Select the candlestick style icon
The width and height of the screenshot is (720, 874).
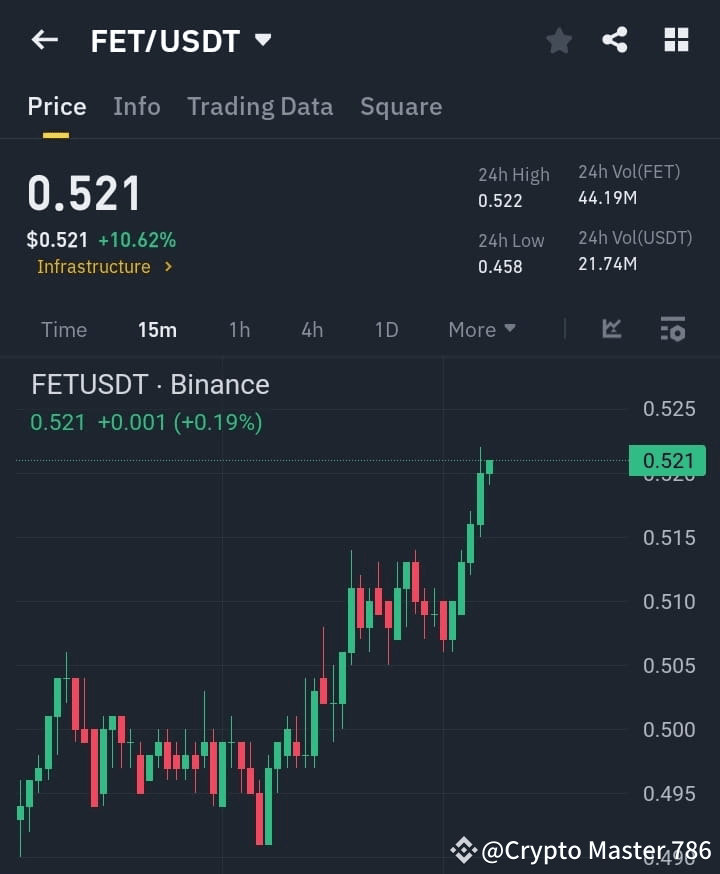tap(610, 329)
